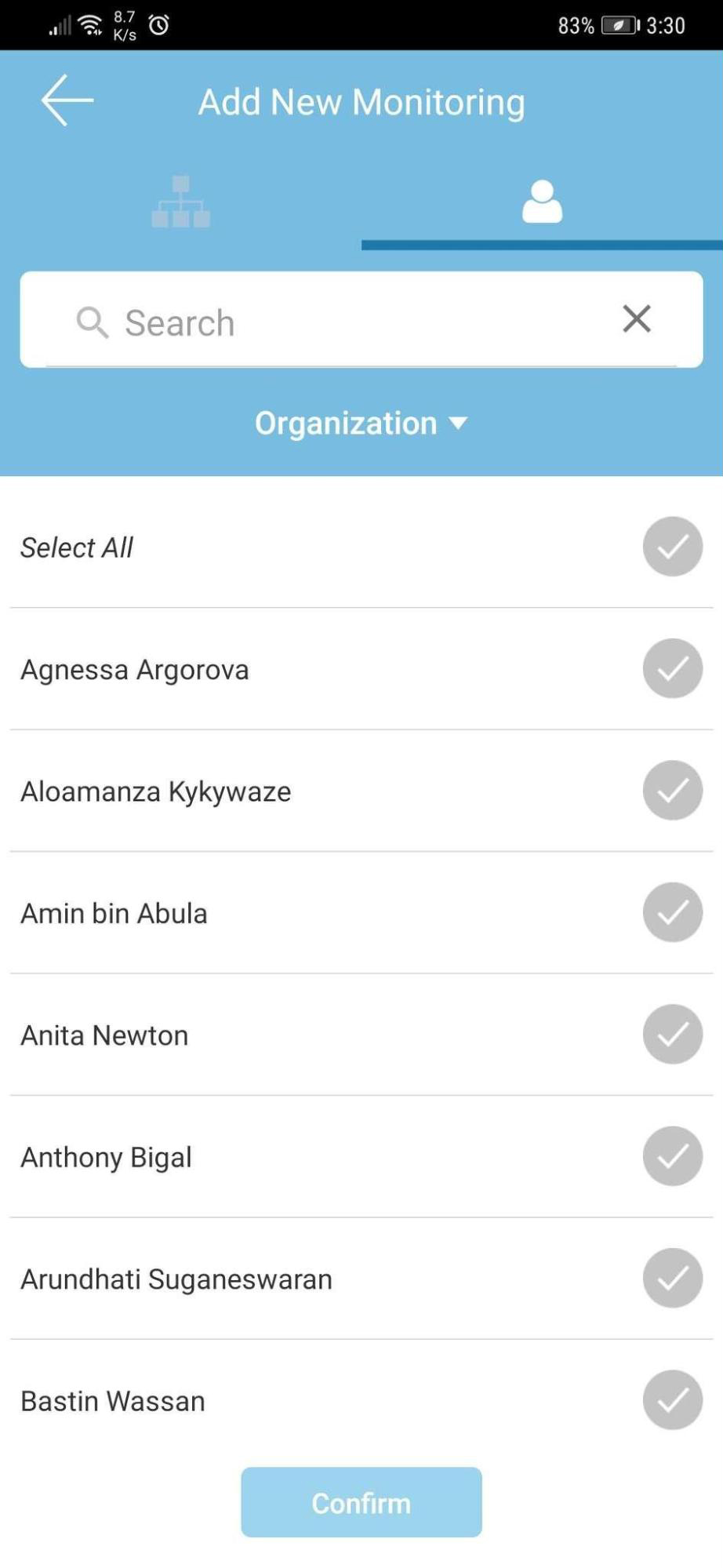Check the Select All checkbox
This screenshot has width=723, height=1568.
pos(673,547)
